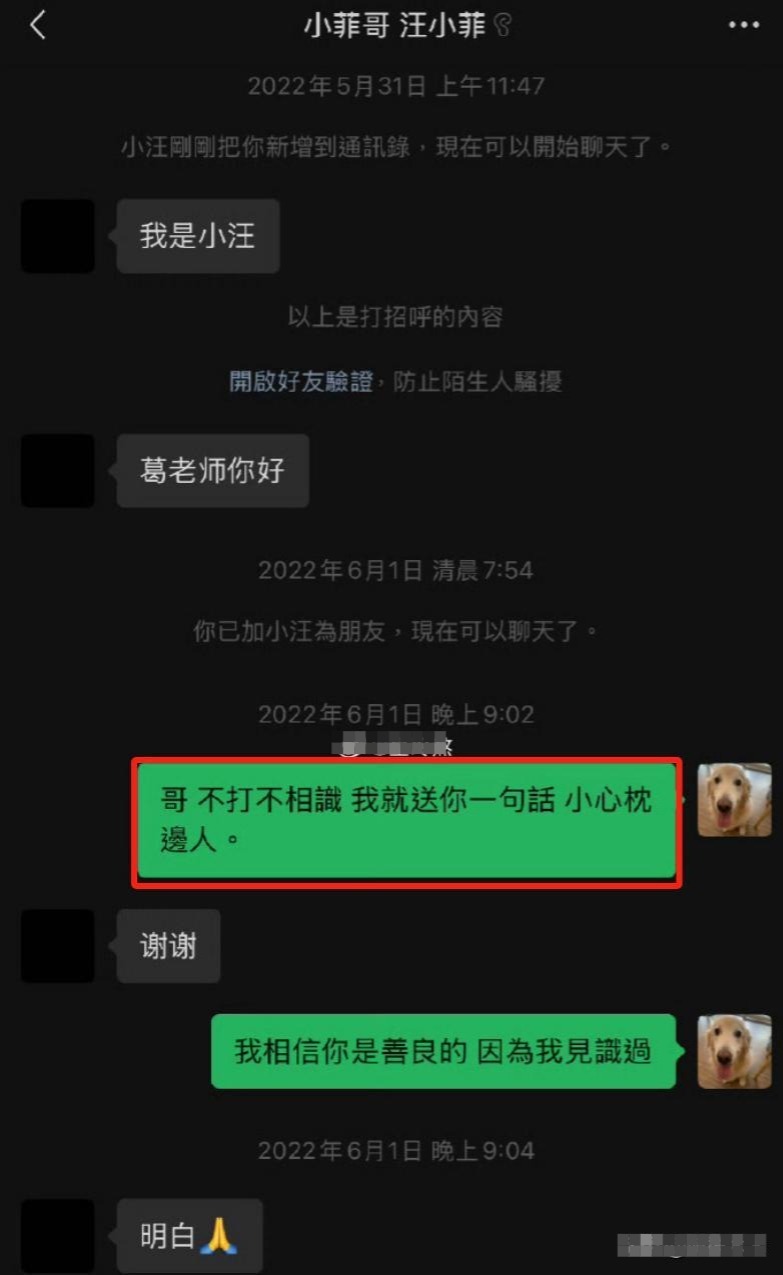Go back to the chat list
Screen dimensions: 783x1275
(x=38, y=26)
